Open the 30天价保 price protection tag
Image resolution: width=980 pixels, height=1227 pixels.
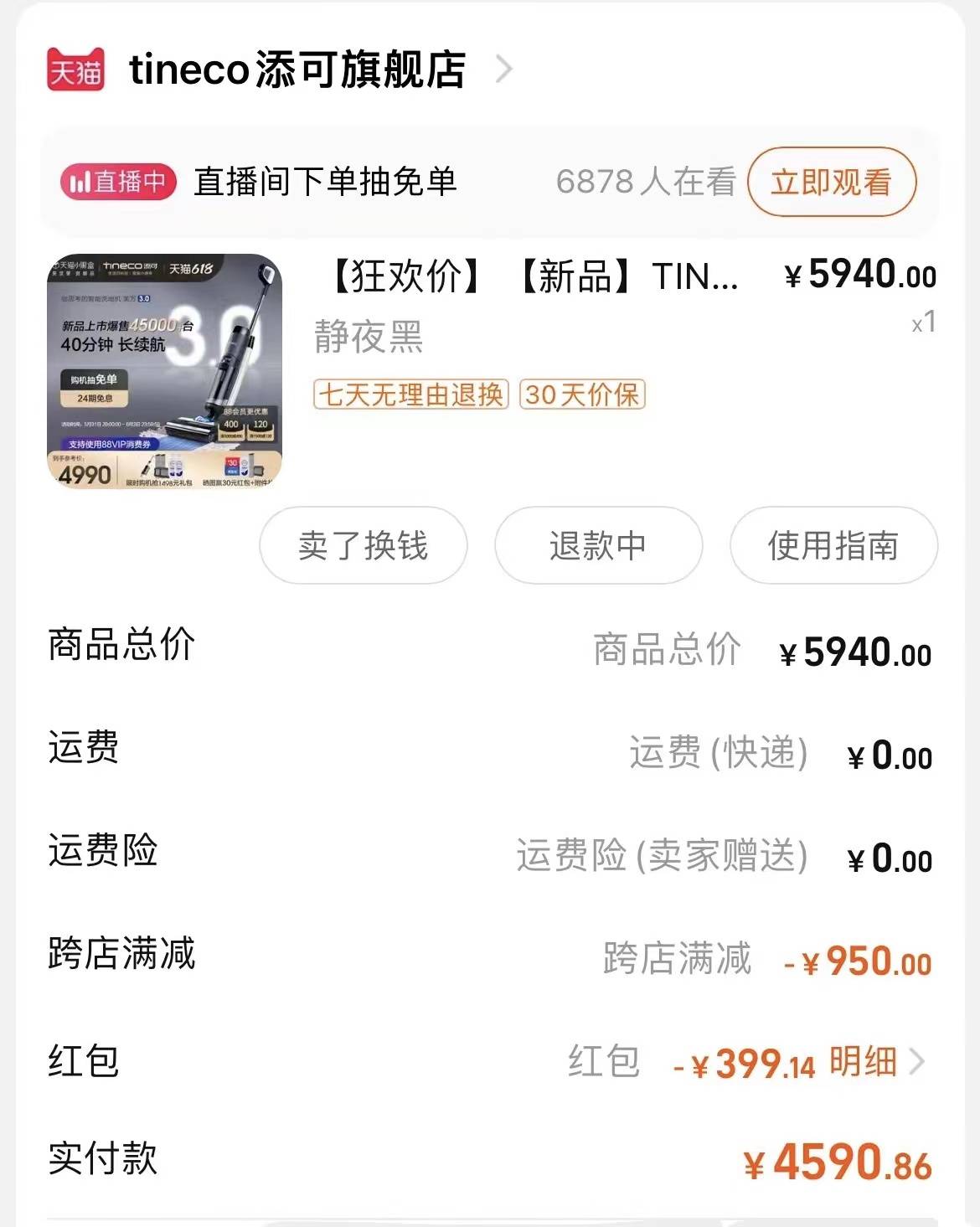[582, 394]
